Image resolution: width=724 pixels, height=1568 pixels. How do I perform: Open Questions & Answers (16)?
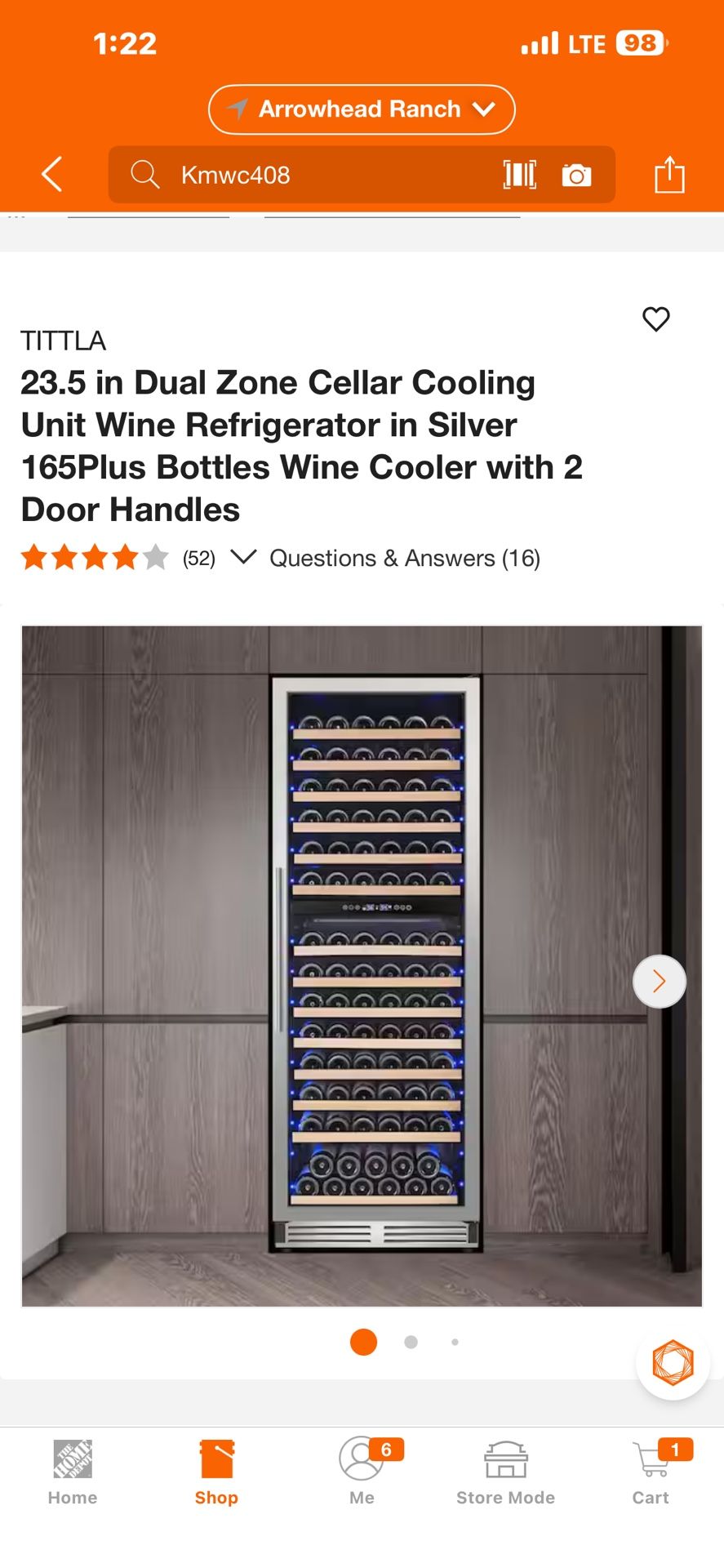point(405,559)
